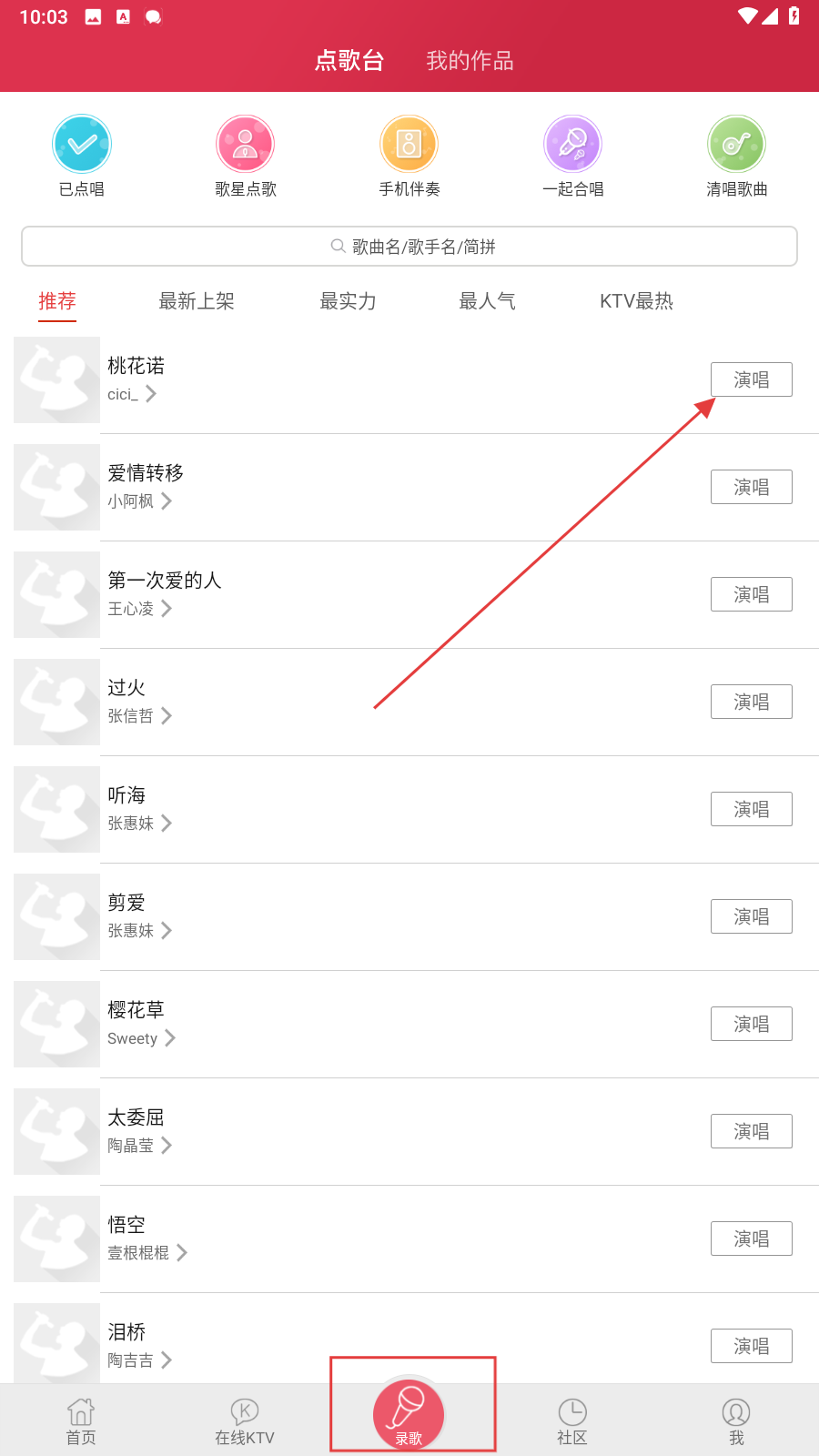This screenshot has height=1456, width=819.
Task: Sing 爱情转移 via its 演唱 button
Action: (752, 487)
